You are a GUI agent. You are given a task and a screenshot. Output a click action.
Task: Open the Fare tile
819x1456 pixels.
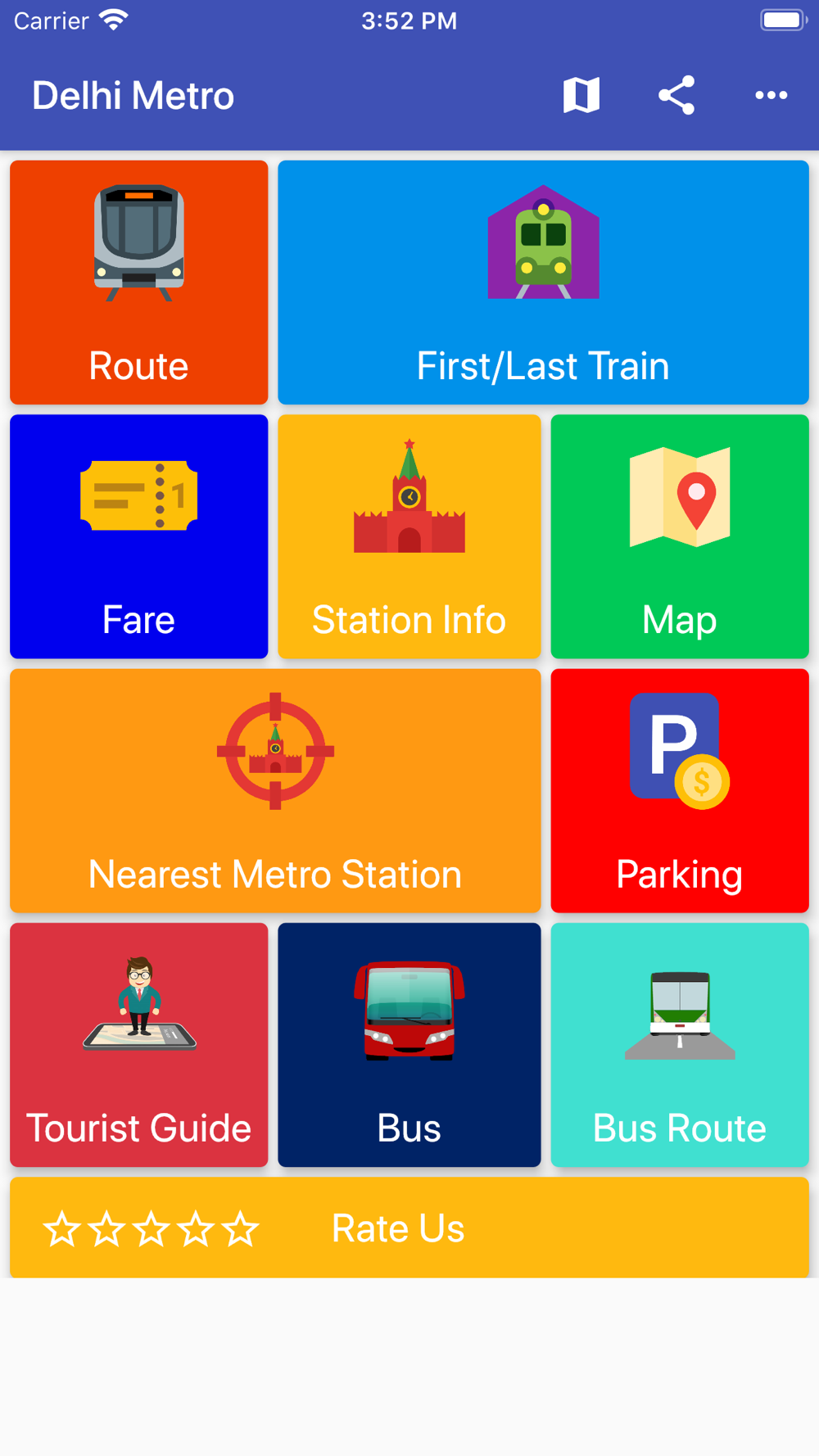[139, 536]
